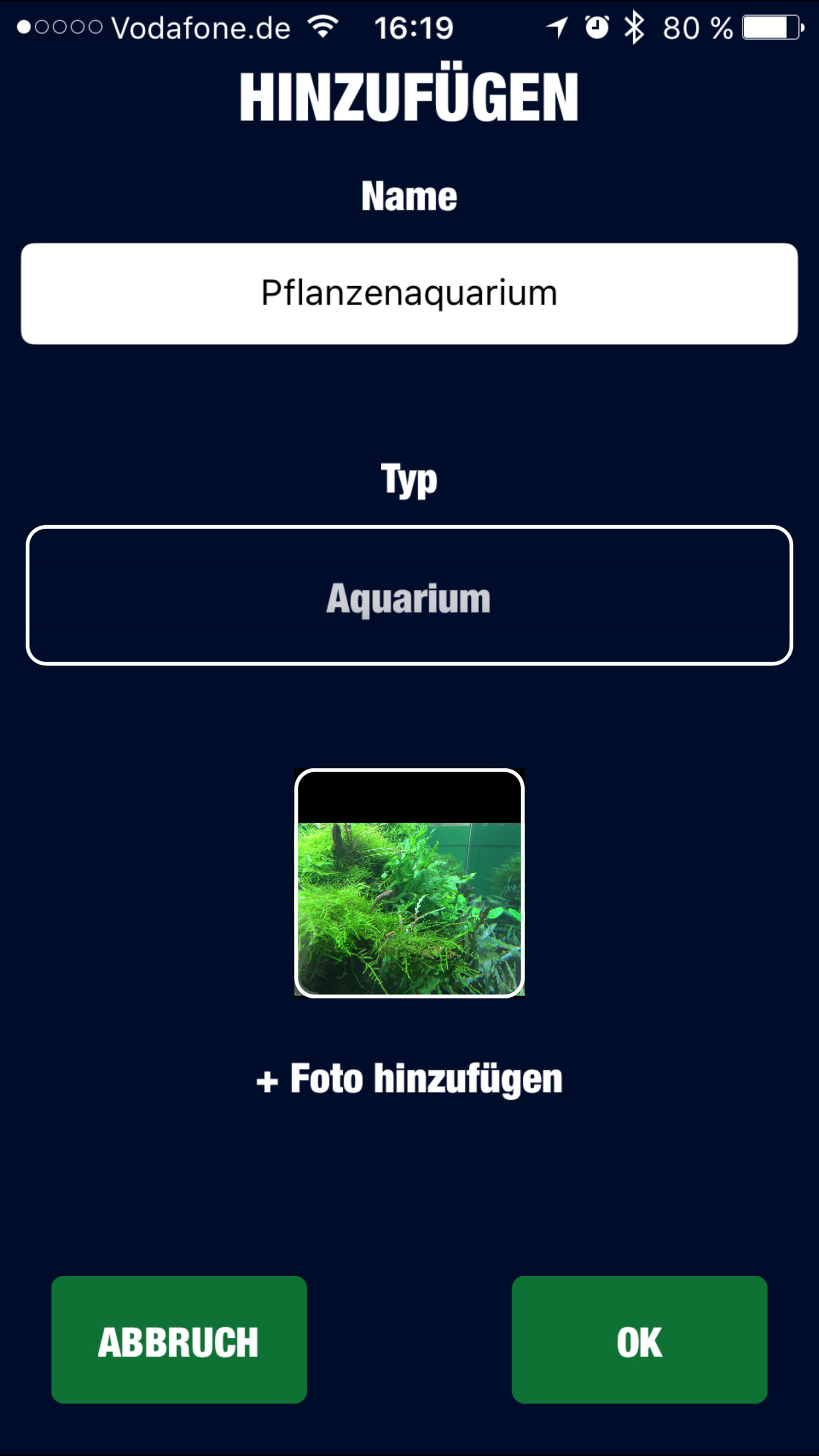The height and width of the screenshot is (1456, 819).
Task: Edit the Name field with Pflanzenaquarium
Action: click(409, 293)
